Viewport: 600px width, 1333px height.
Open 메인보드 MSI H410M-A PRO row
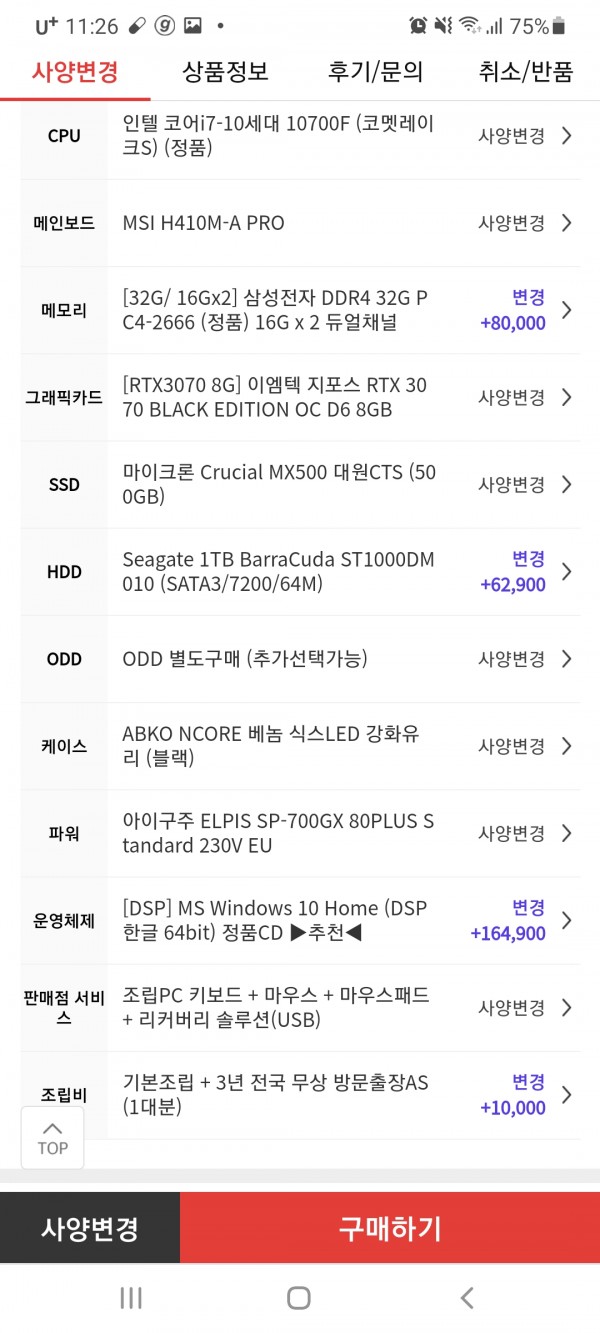tap(300, 223)
